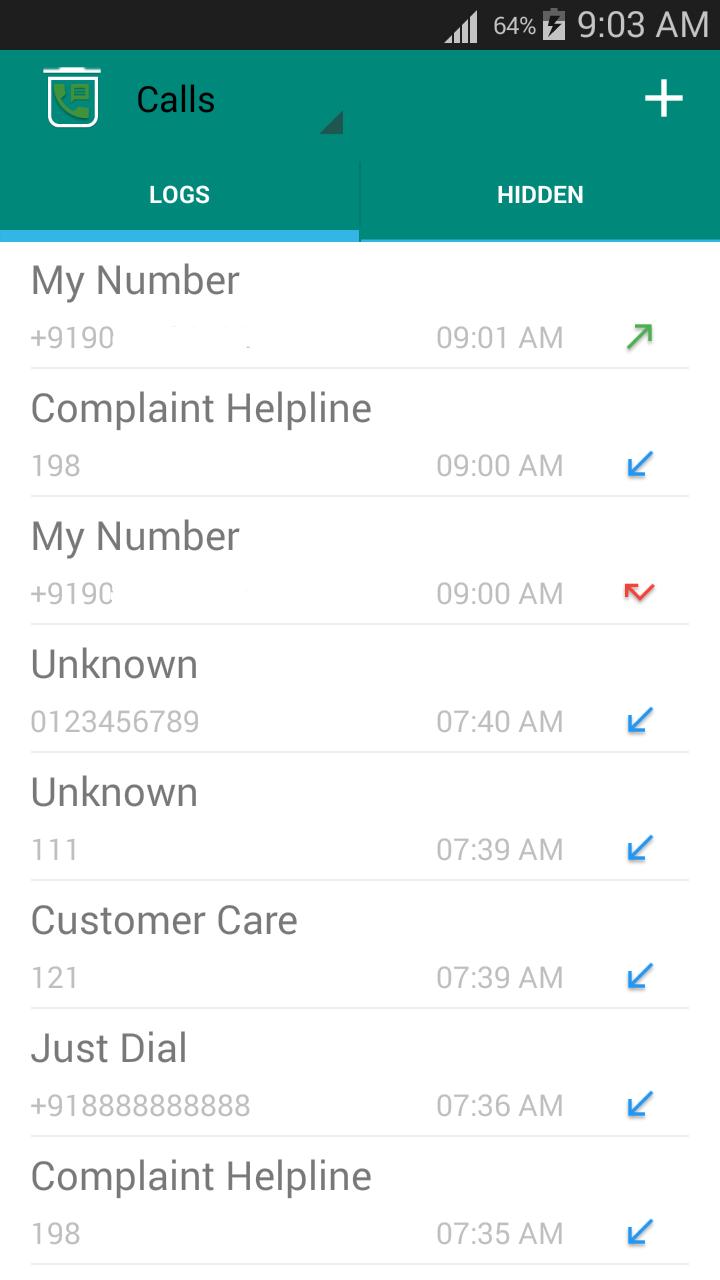
Task: Open Complaint Helpline call at 09:00 AM
Action: 360,435
